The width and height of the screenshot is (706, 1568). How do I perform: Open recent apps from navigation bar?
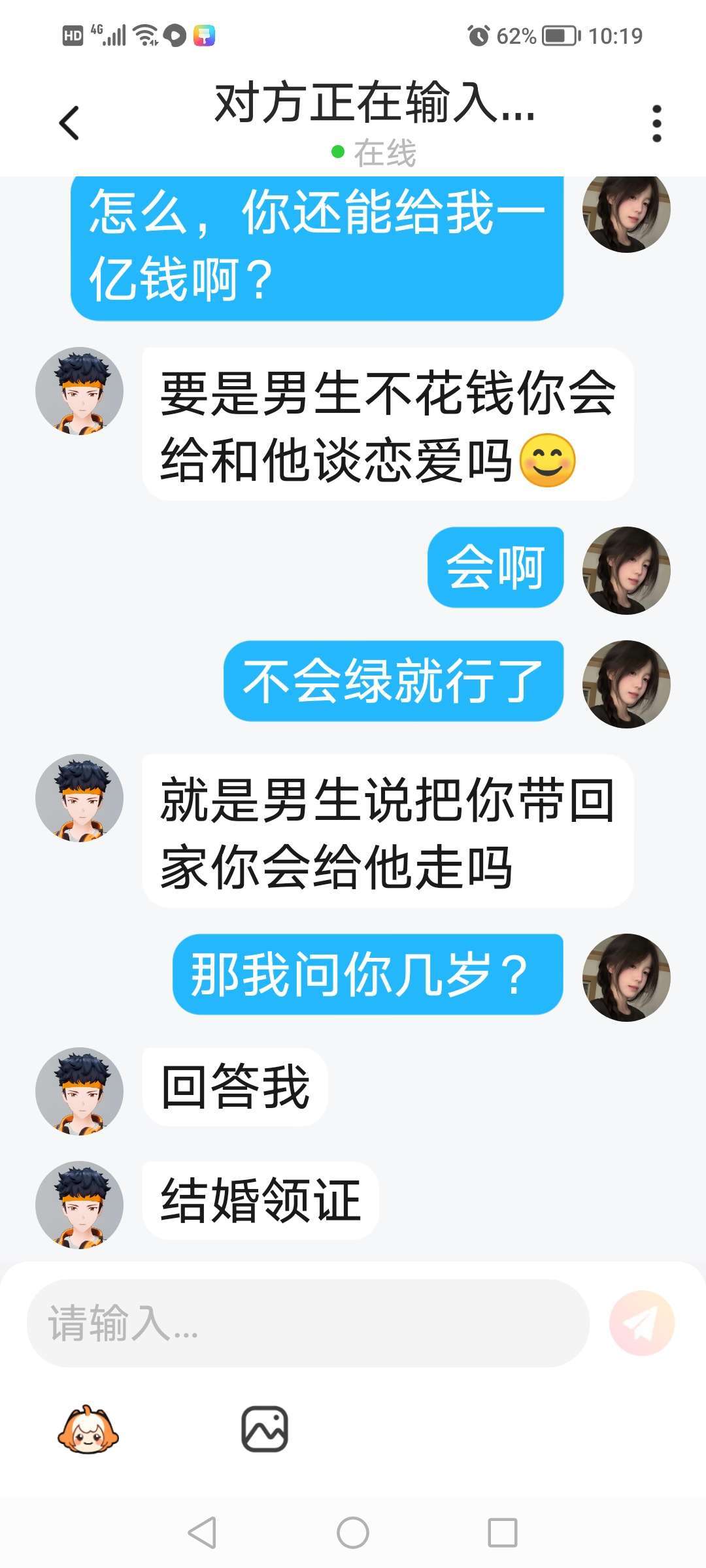(502, 1532)
